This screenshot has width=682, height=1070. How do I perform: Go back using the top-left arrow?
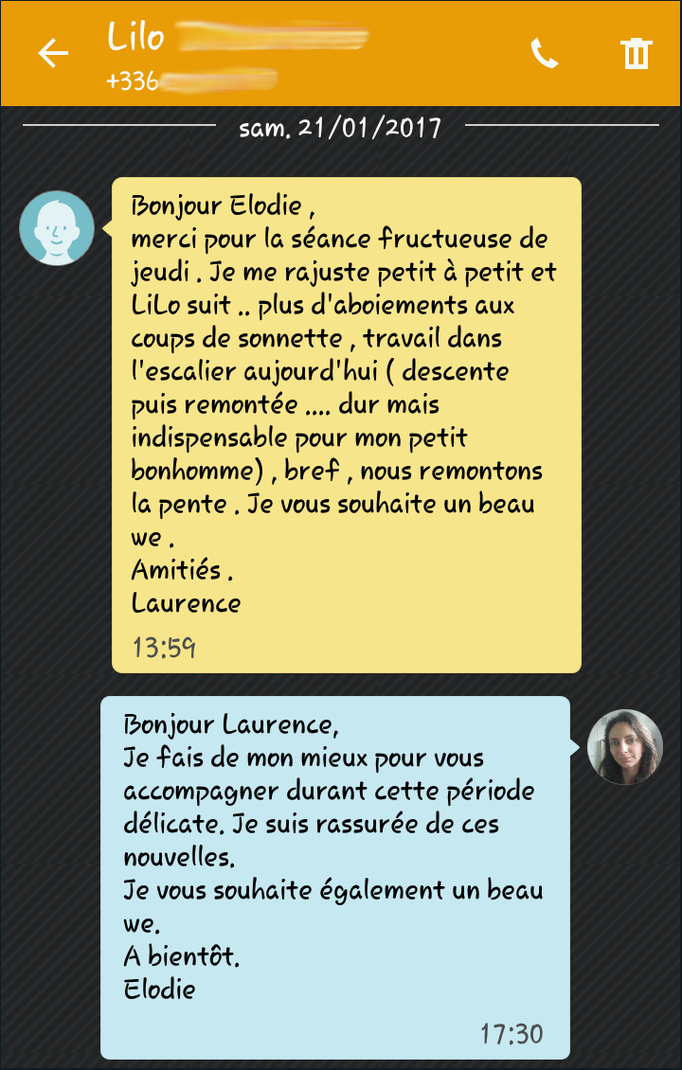point(53,53)
